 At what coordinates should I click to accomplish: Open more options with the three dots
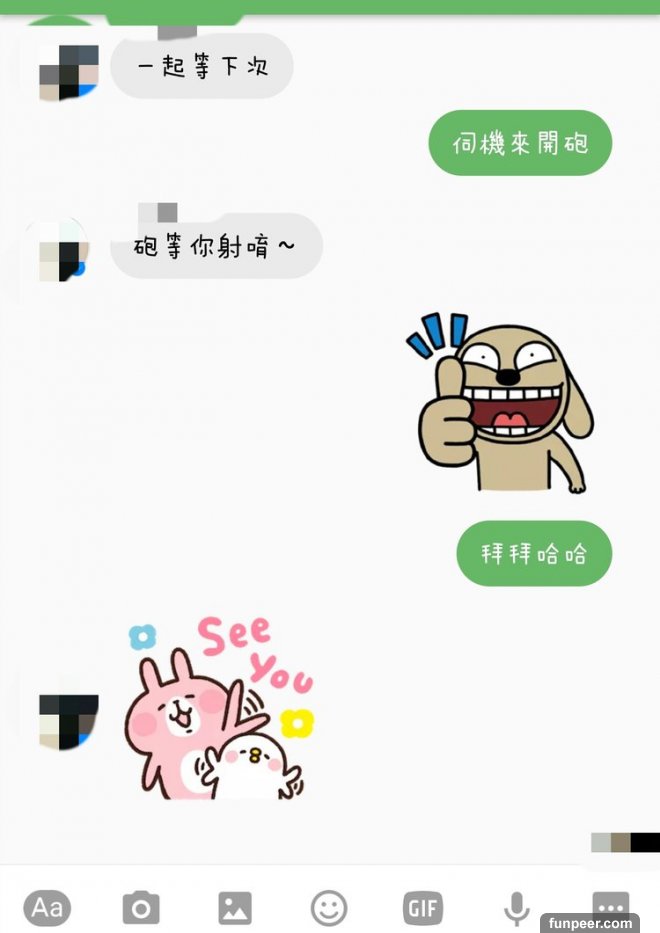click(610, 905)
